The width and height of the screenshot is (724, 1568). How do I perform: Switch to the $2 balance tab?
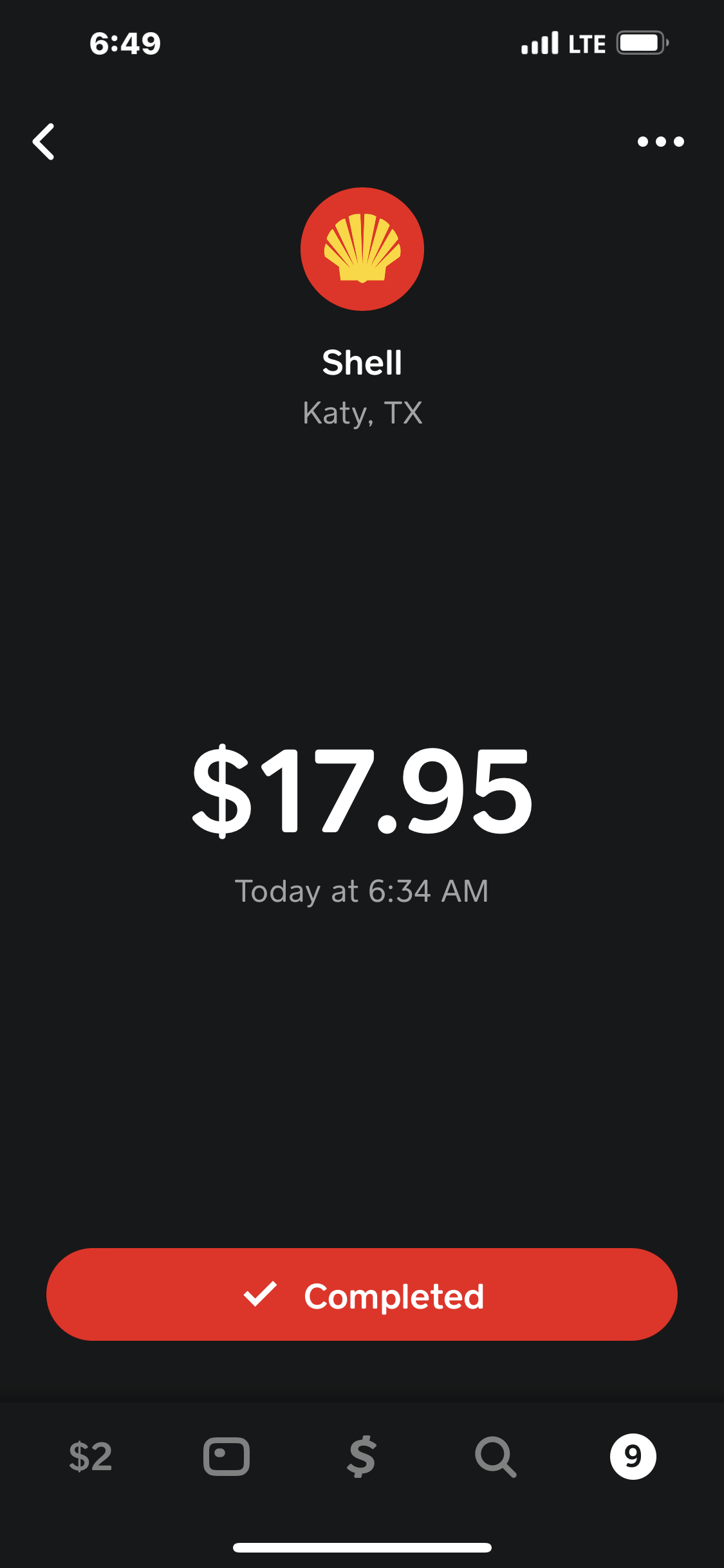pyautogui.click(x=91, y=1457)
